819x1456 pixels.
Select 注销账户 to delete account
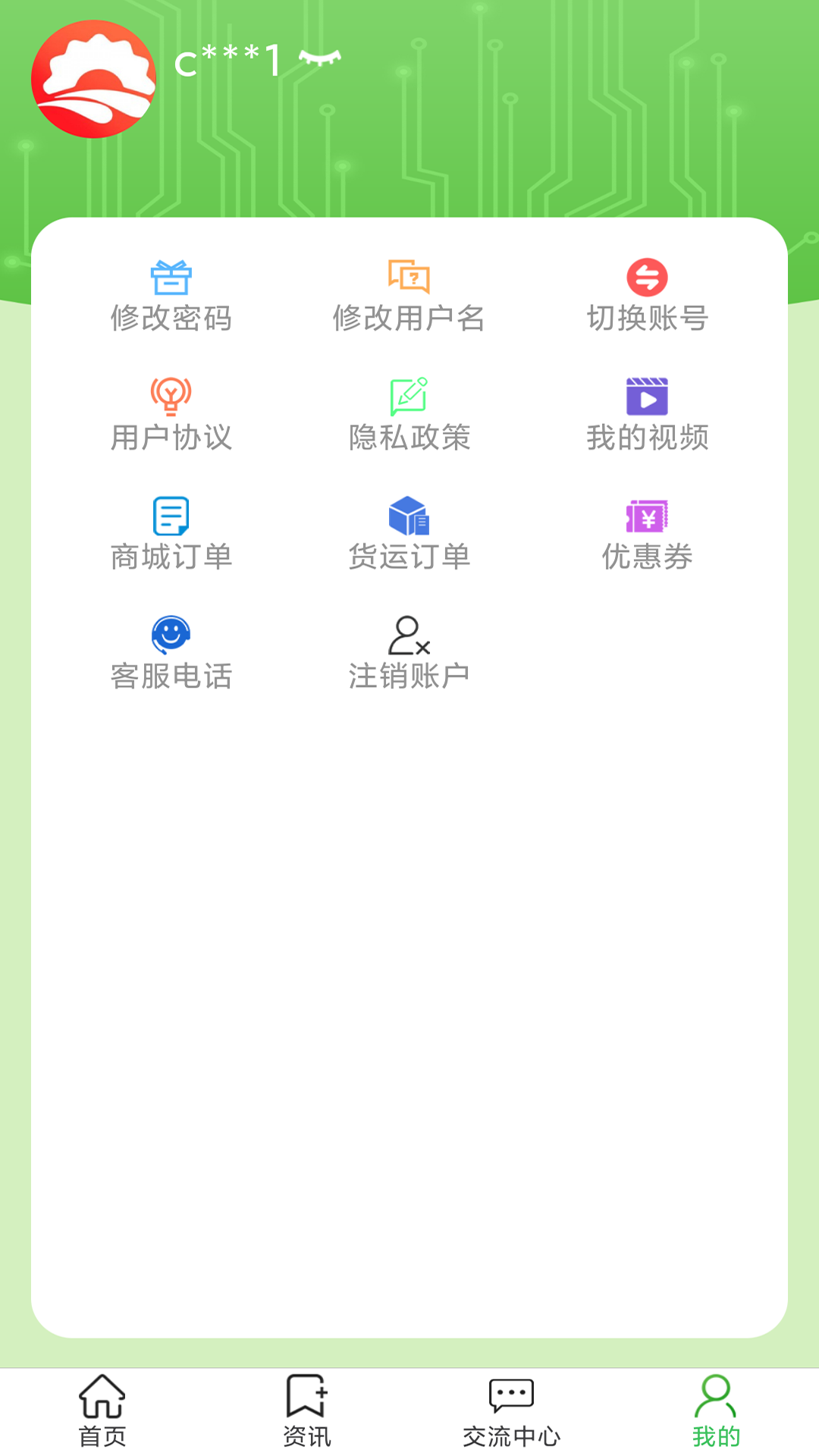pyautogui.click(x=409, y=654)
